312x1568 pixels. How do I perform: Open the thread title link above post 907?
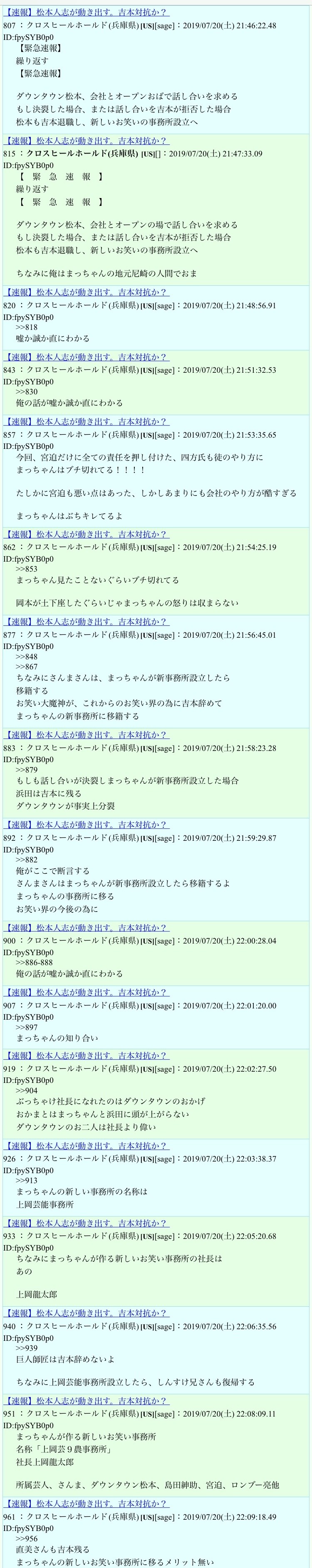(x=86, y=993)
